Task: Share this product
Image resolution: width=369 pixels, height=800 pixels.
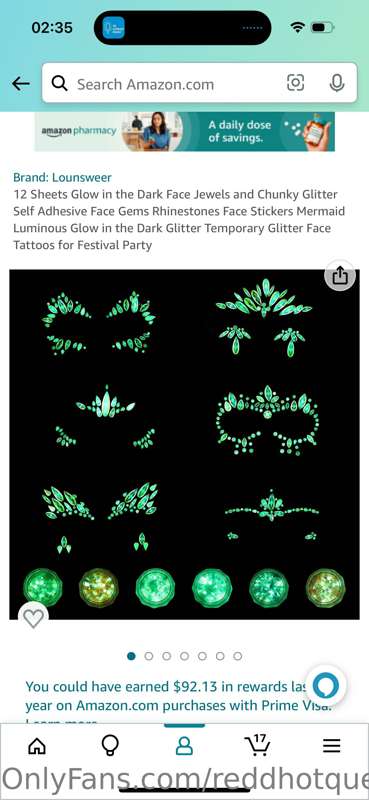Action: tap(340, 276)
